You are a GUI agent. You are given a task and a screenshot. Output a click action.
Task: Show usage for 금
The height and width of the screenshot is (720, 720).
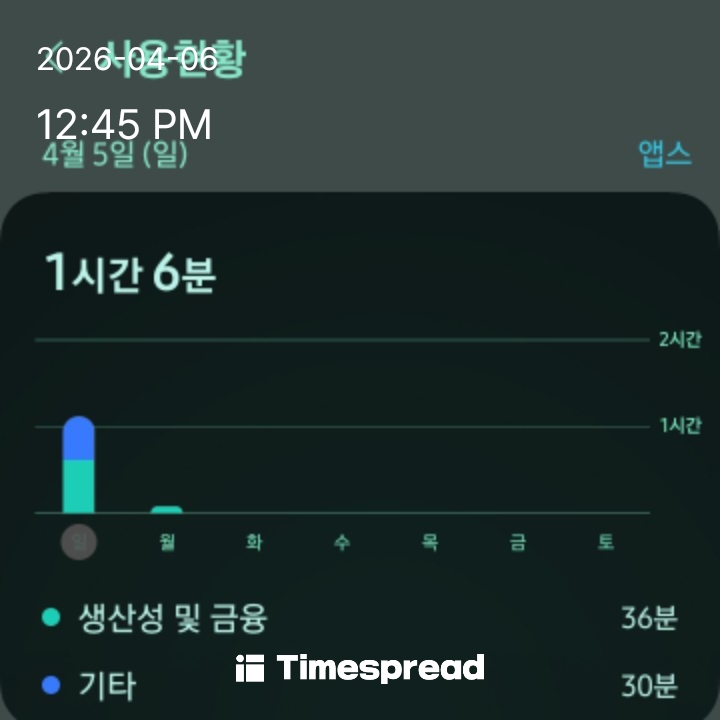coord(518,542)
